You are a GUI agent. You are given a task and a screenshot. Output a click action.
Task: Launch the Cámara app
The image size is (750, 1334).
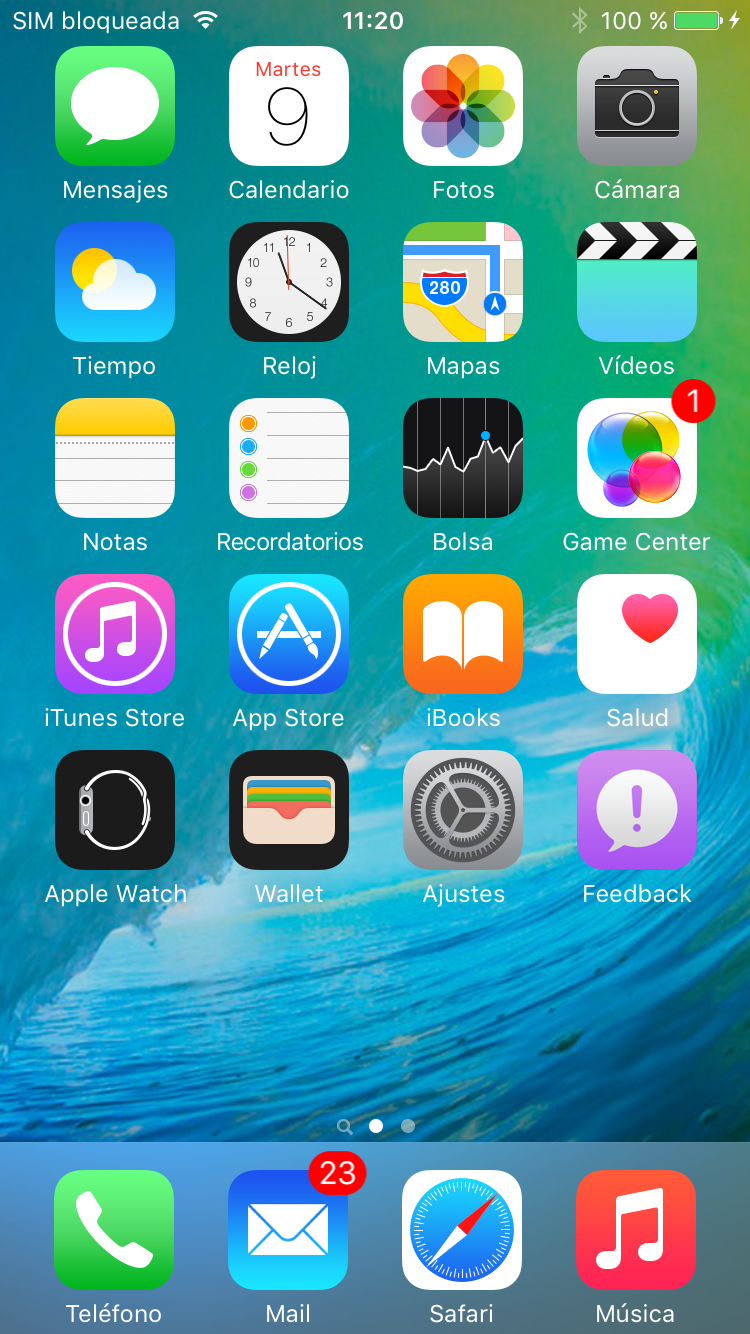637,106
